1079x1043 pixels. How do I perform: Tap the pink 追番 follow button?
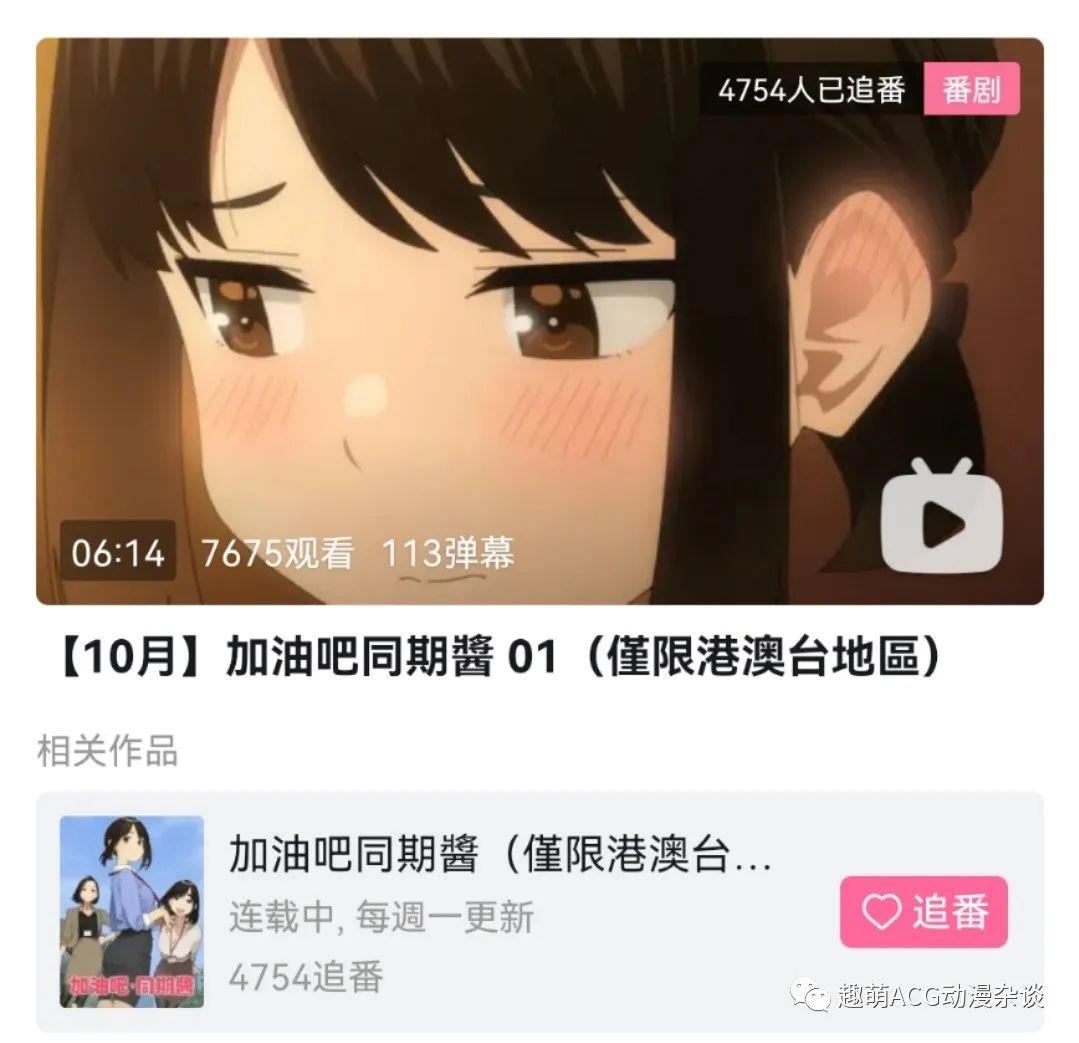click(923, 912)
